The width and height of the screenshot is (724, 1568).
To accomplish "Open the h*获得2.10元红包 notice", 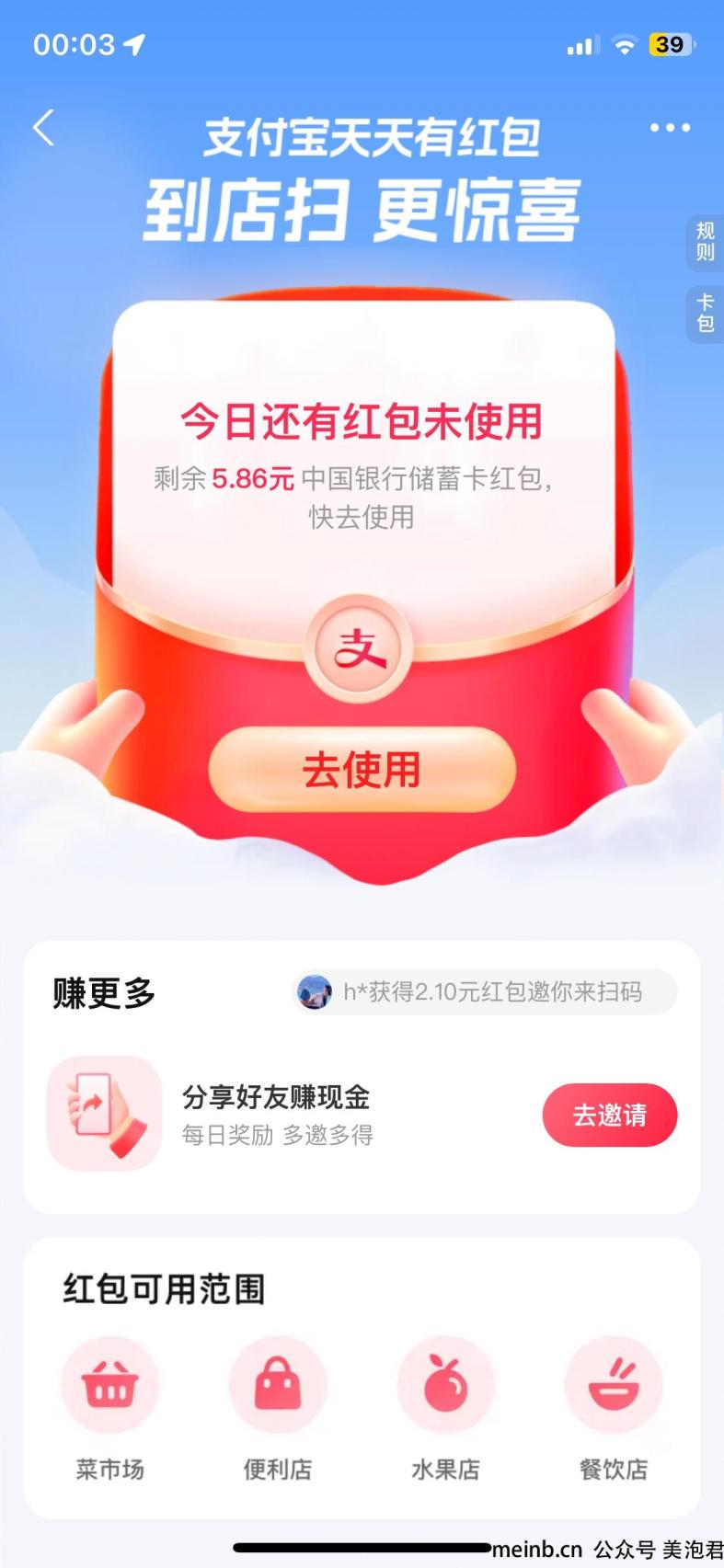I will 485,991.
